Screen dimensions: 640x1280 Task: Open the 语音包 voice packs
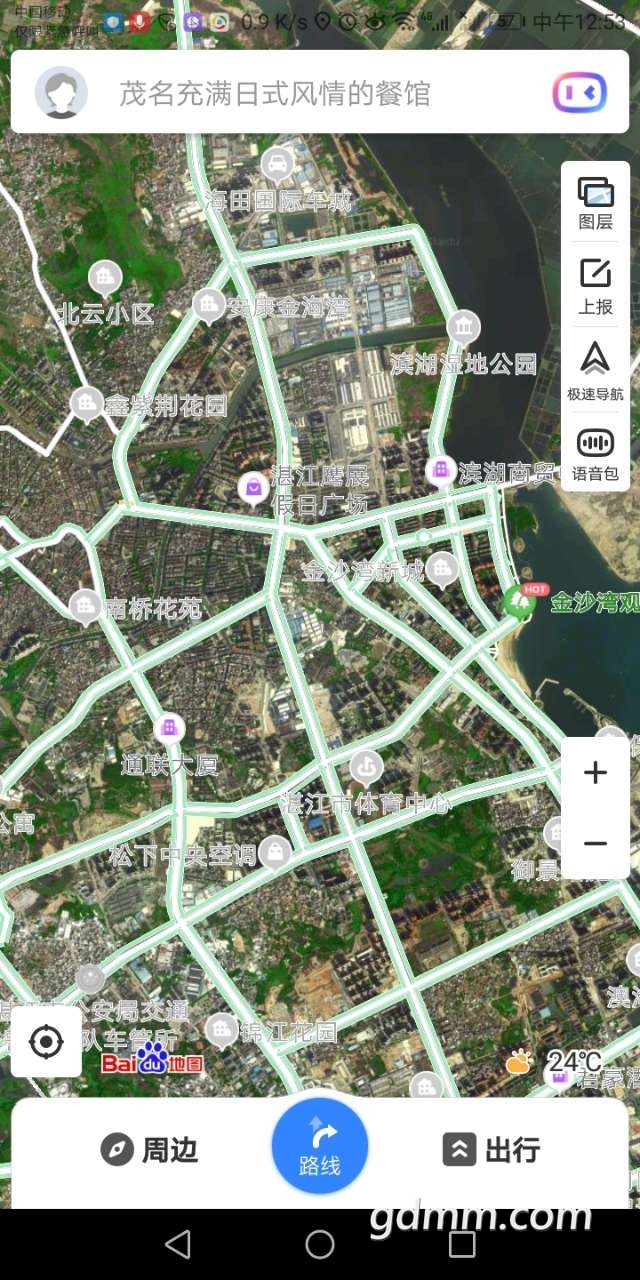point(595,454)
